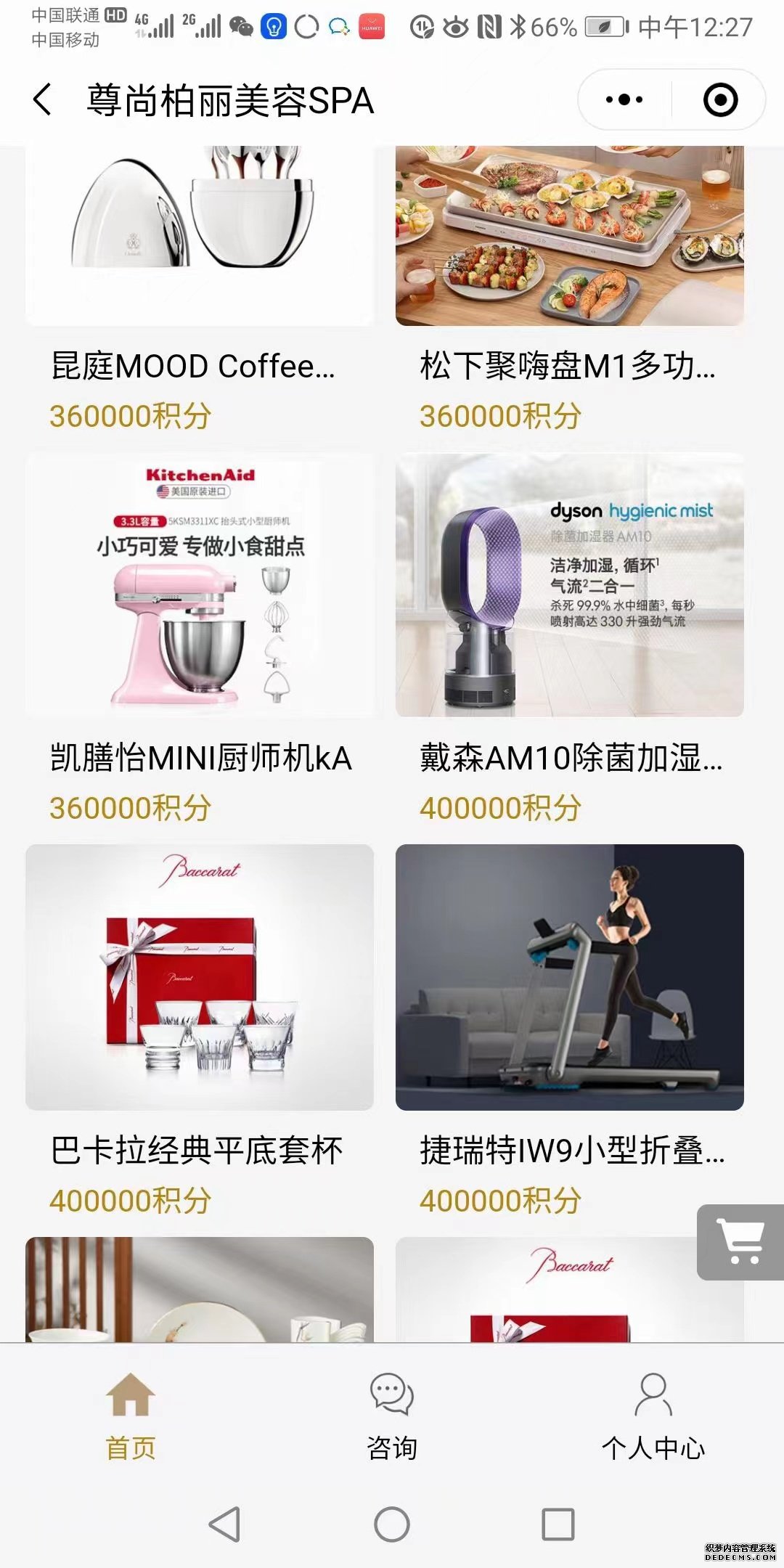Switch to the 个人中心 tab
This screenshot has width=784, height=1568.
[x=653, y=1416]
